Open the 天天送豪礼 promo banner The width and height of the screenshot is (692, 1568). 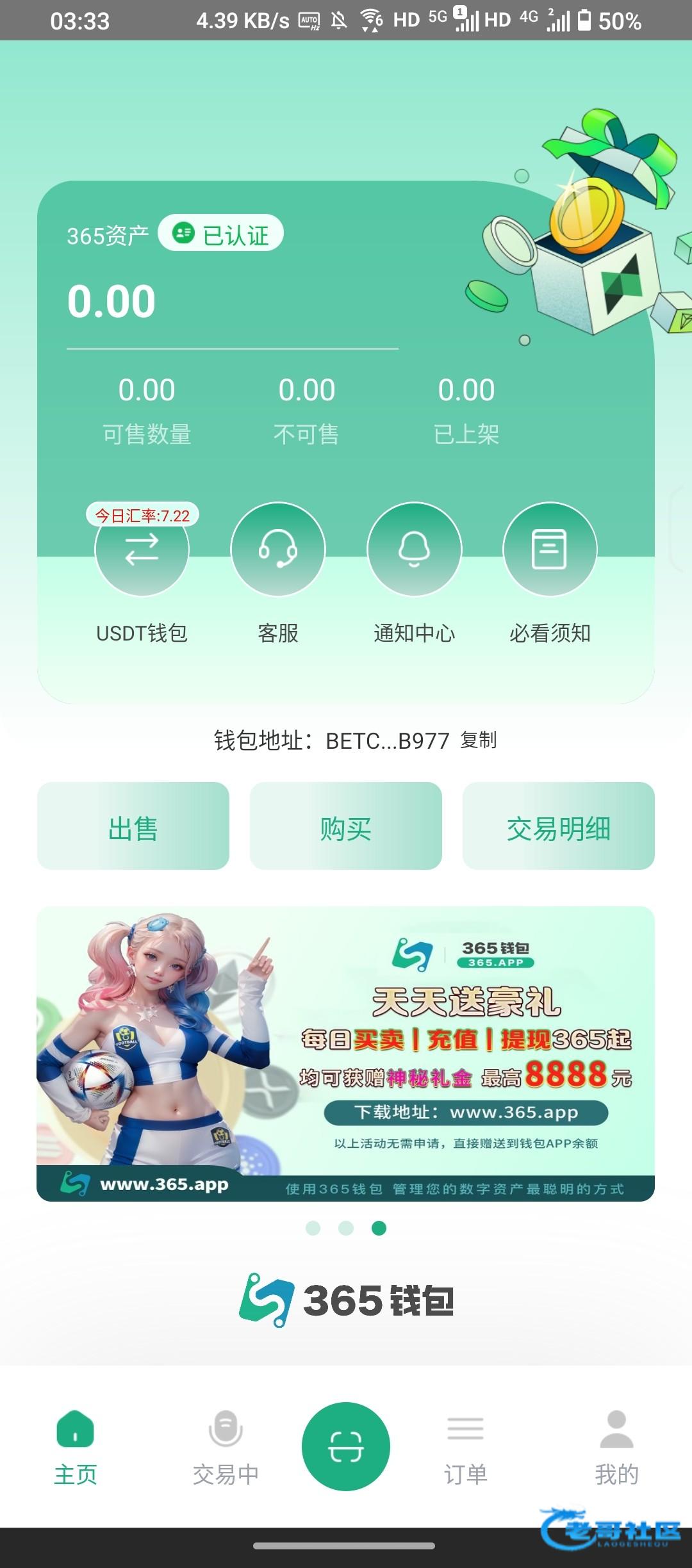click(346, 1054)
